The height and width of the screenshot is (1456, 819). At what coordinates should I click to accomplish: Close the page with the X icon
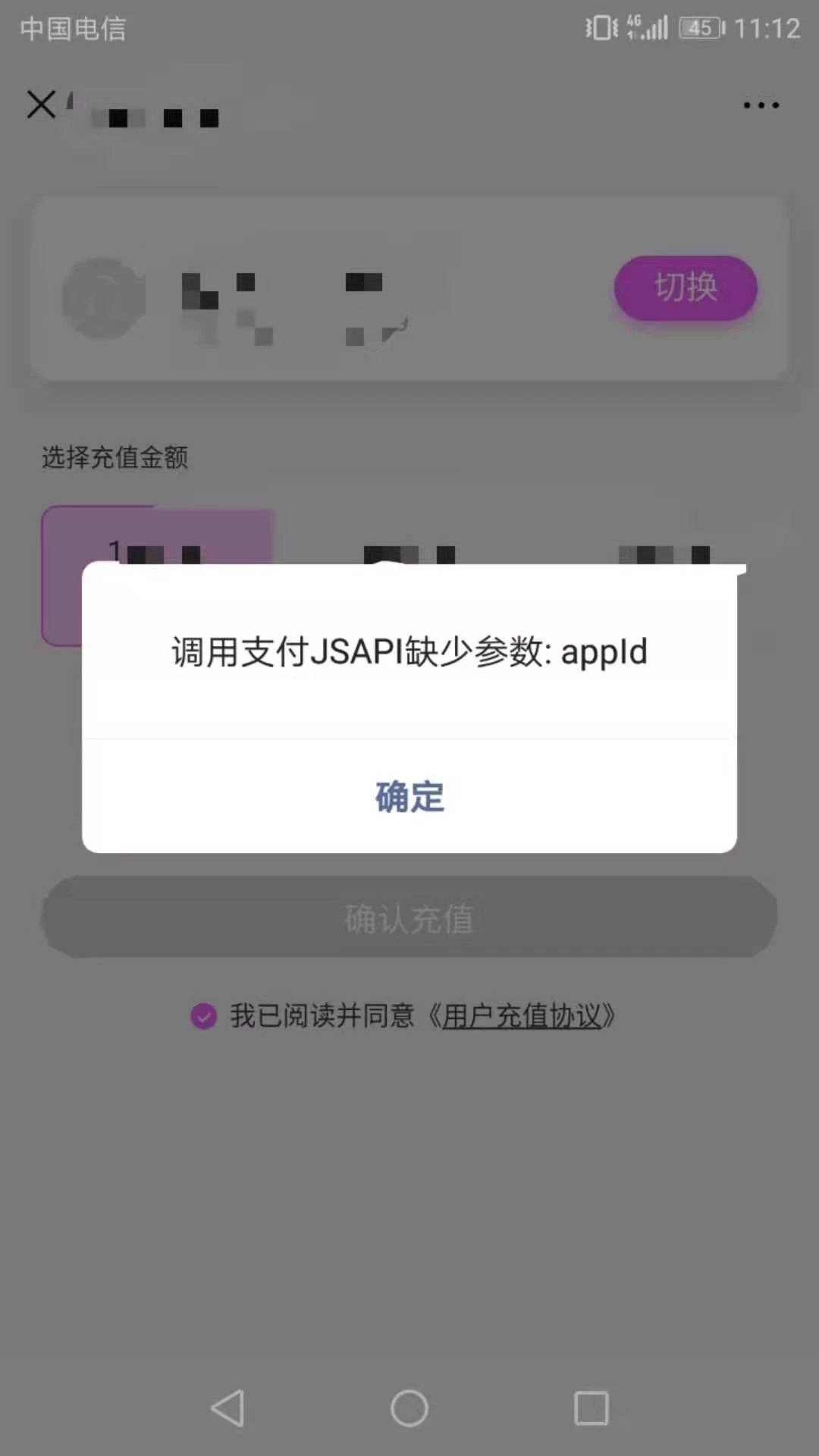(41, 104)
